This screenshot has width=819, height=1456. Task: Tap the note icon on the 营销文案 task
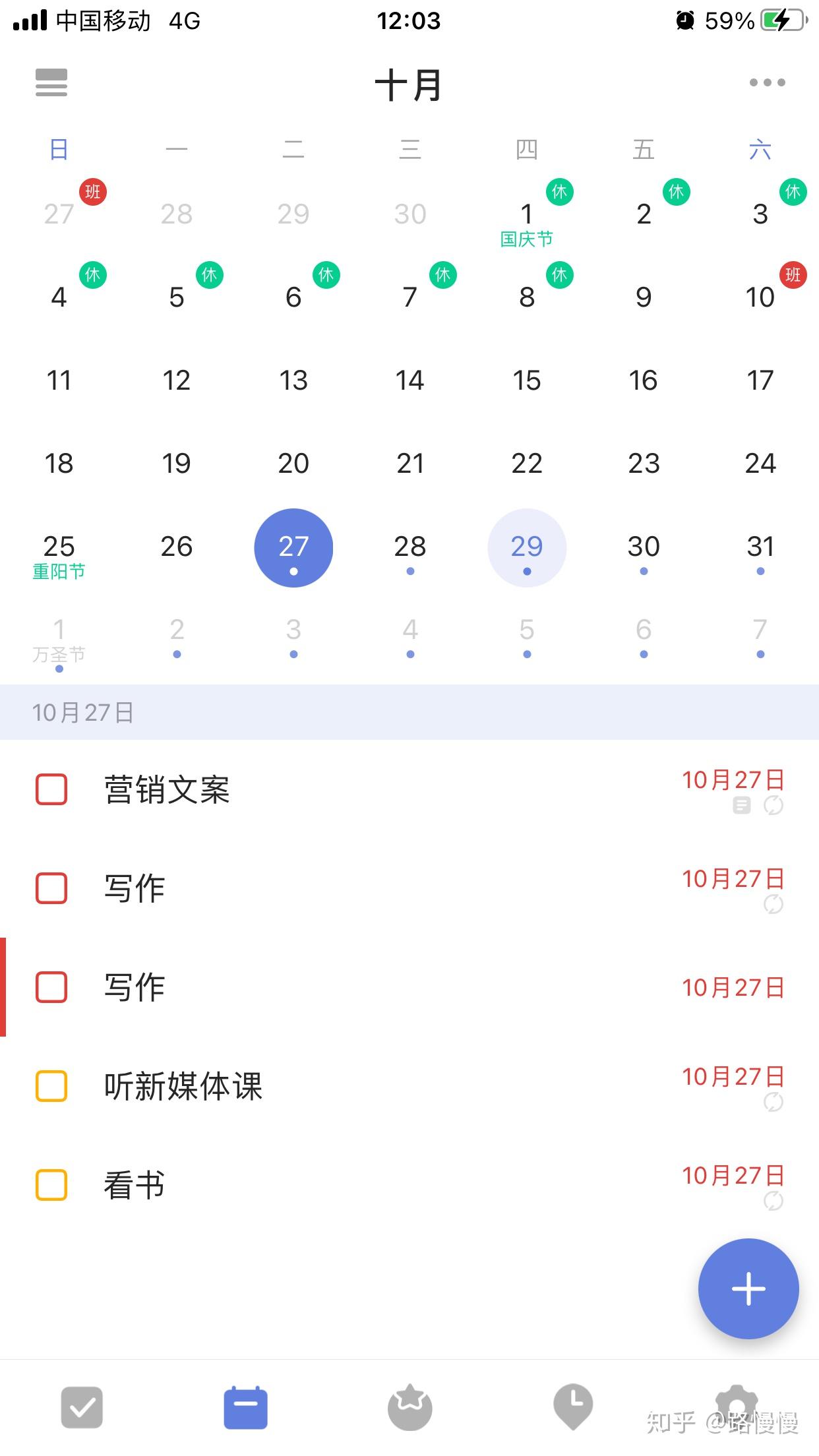coord(741,805)
